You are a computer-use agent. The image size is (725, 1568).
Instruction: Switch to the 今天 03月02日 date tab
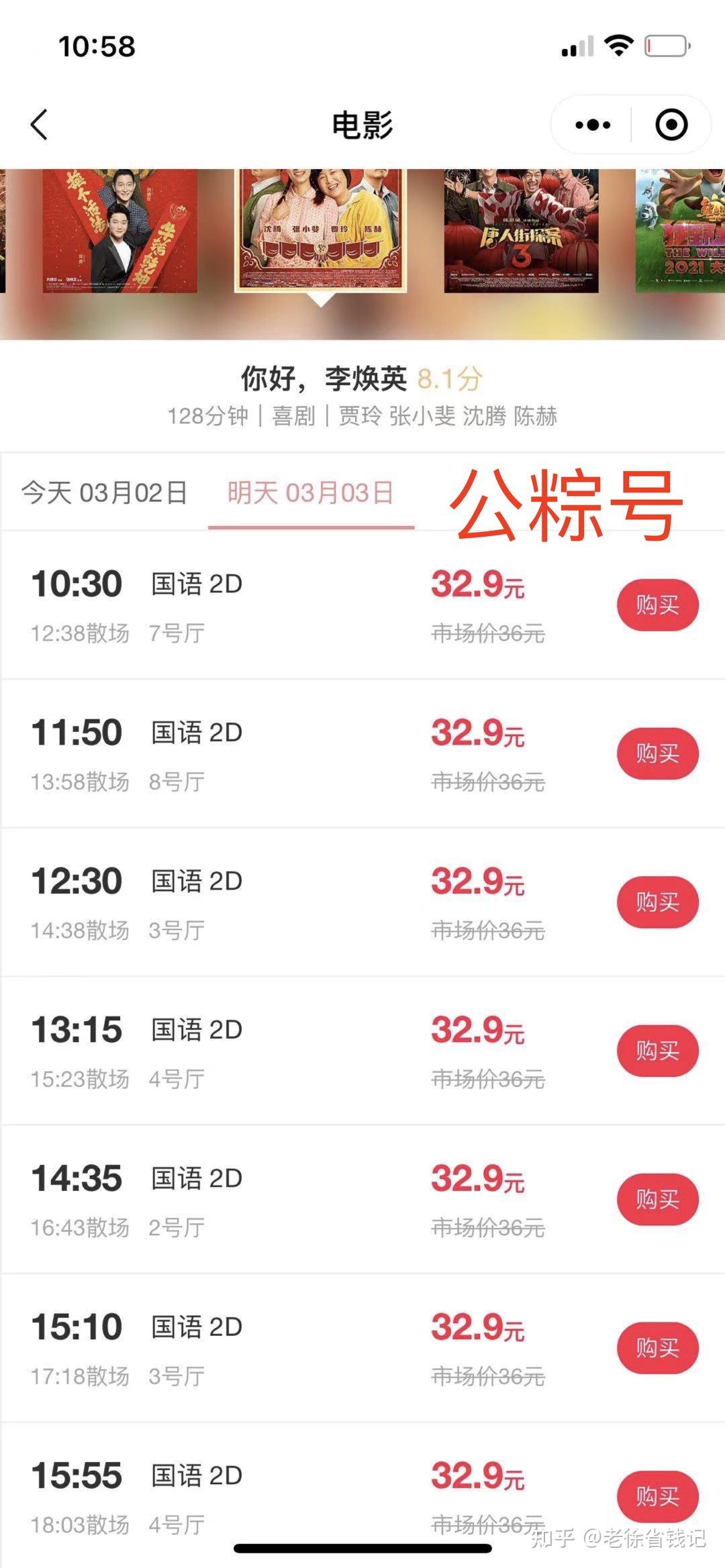coord(104,493)
